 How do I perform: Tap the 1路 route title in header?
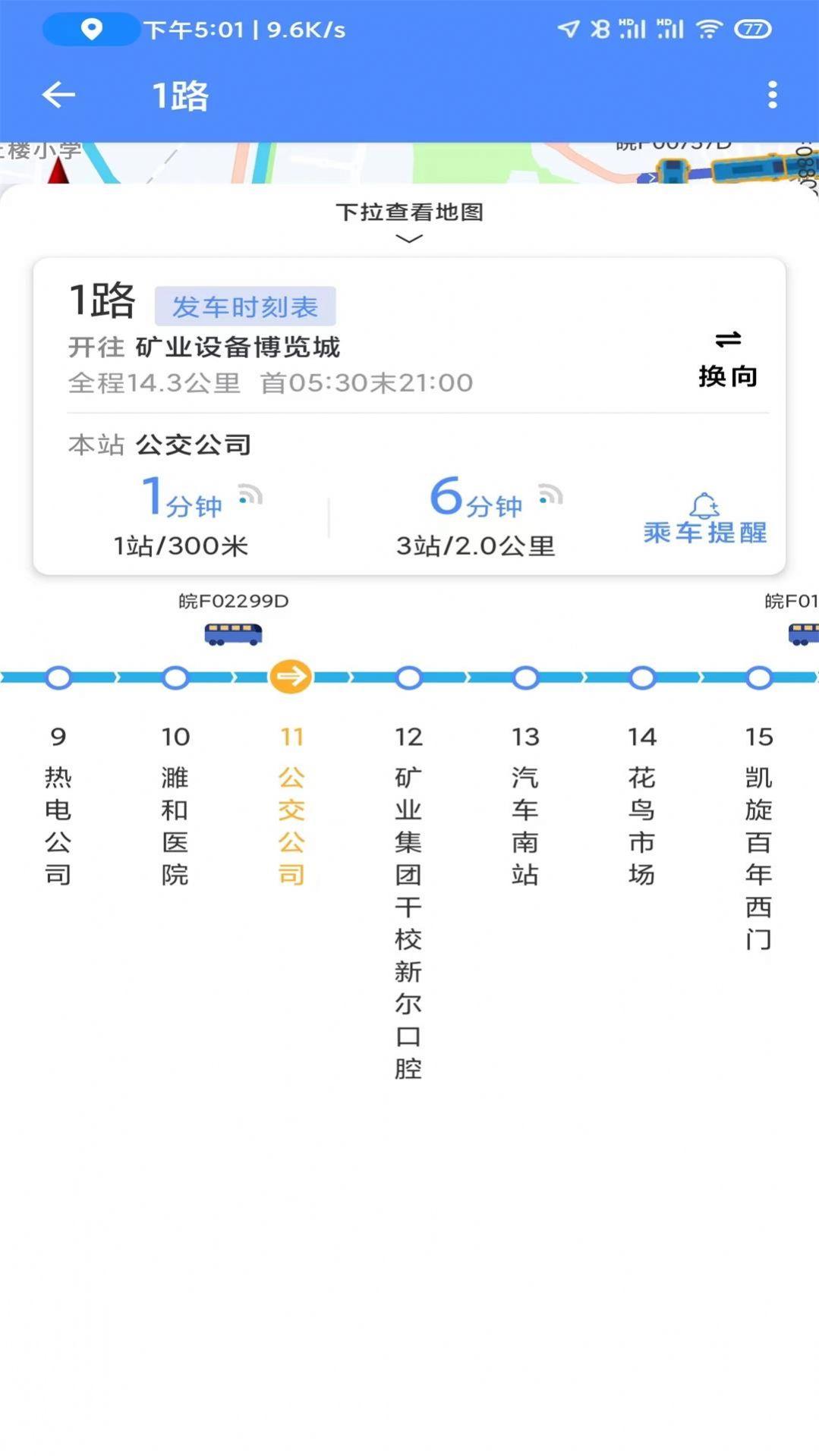coord(179,94)
